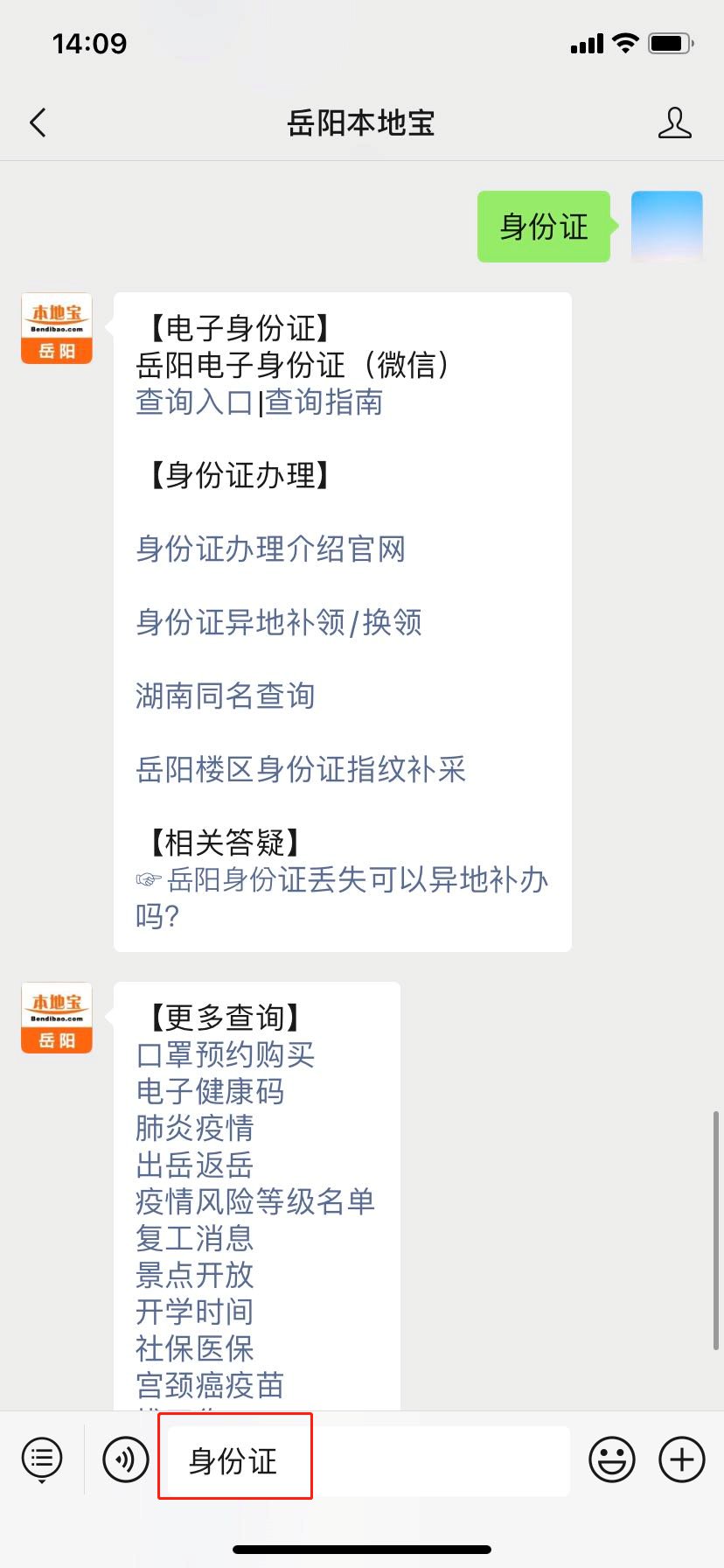Open the 岳阳本地宝 account profile
Image resolution: width=724 pixels, height=1568 pixels.
(674, 123)
